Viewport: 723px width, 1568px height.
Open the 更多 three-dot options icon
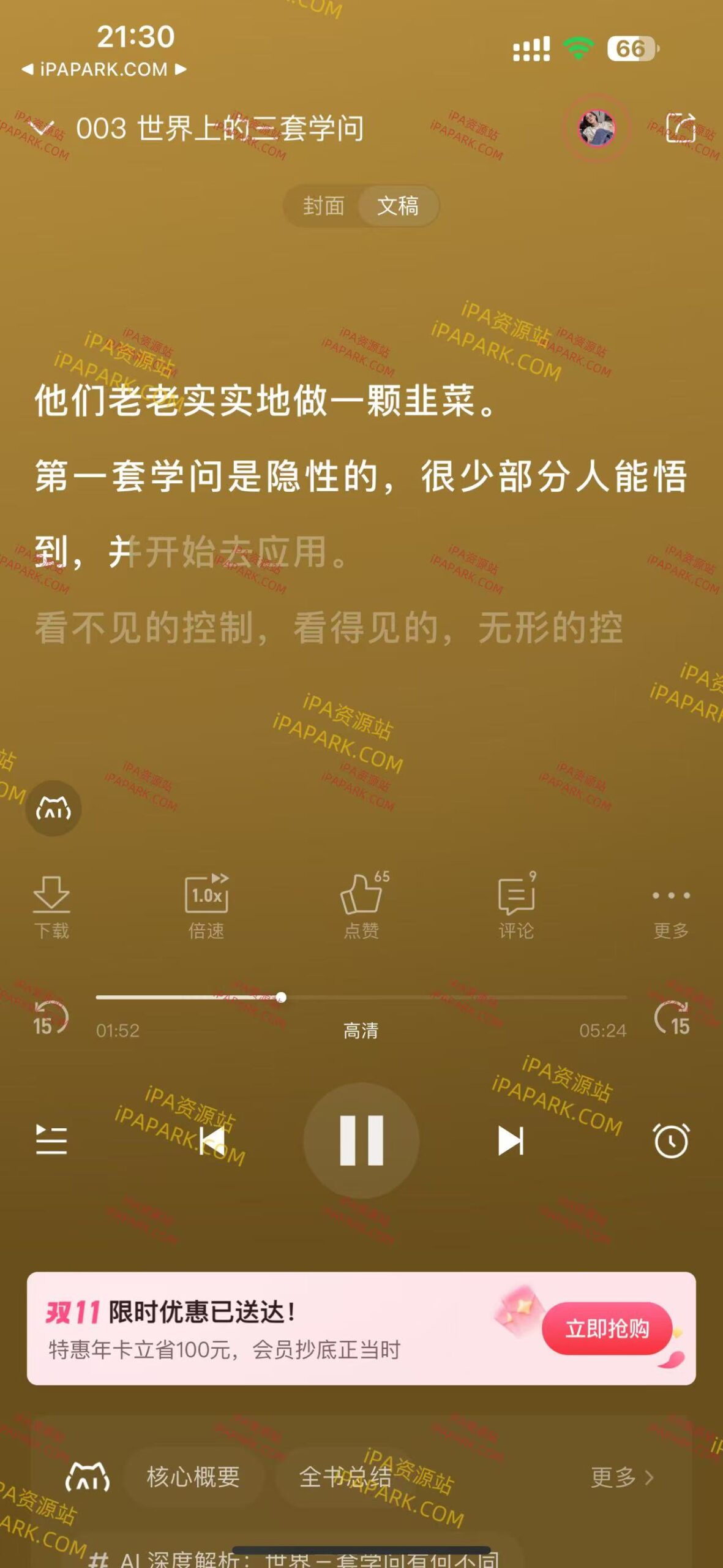coord(669,900)
